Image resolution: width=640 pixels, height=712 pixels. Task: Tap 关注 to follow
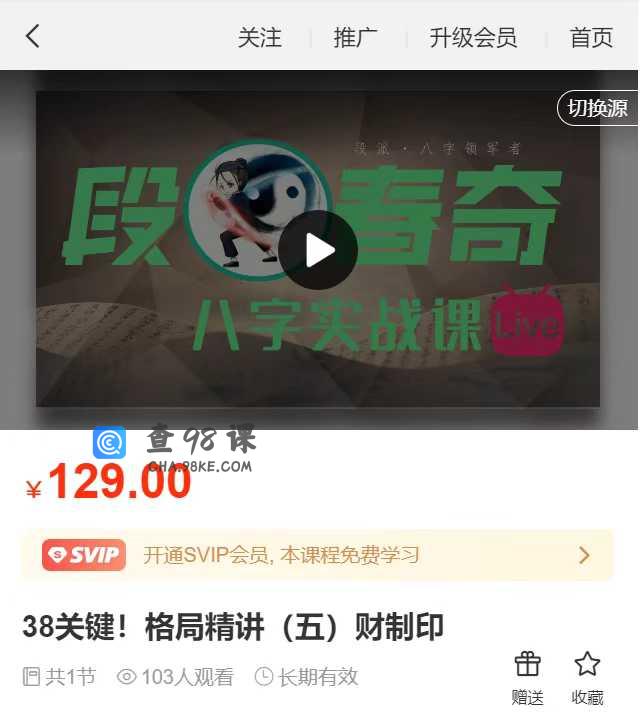pyautogui.click(x=259, y=38)
